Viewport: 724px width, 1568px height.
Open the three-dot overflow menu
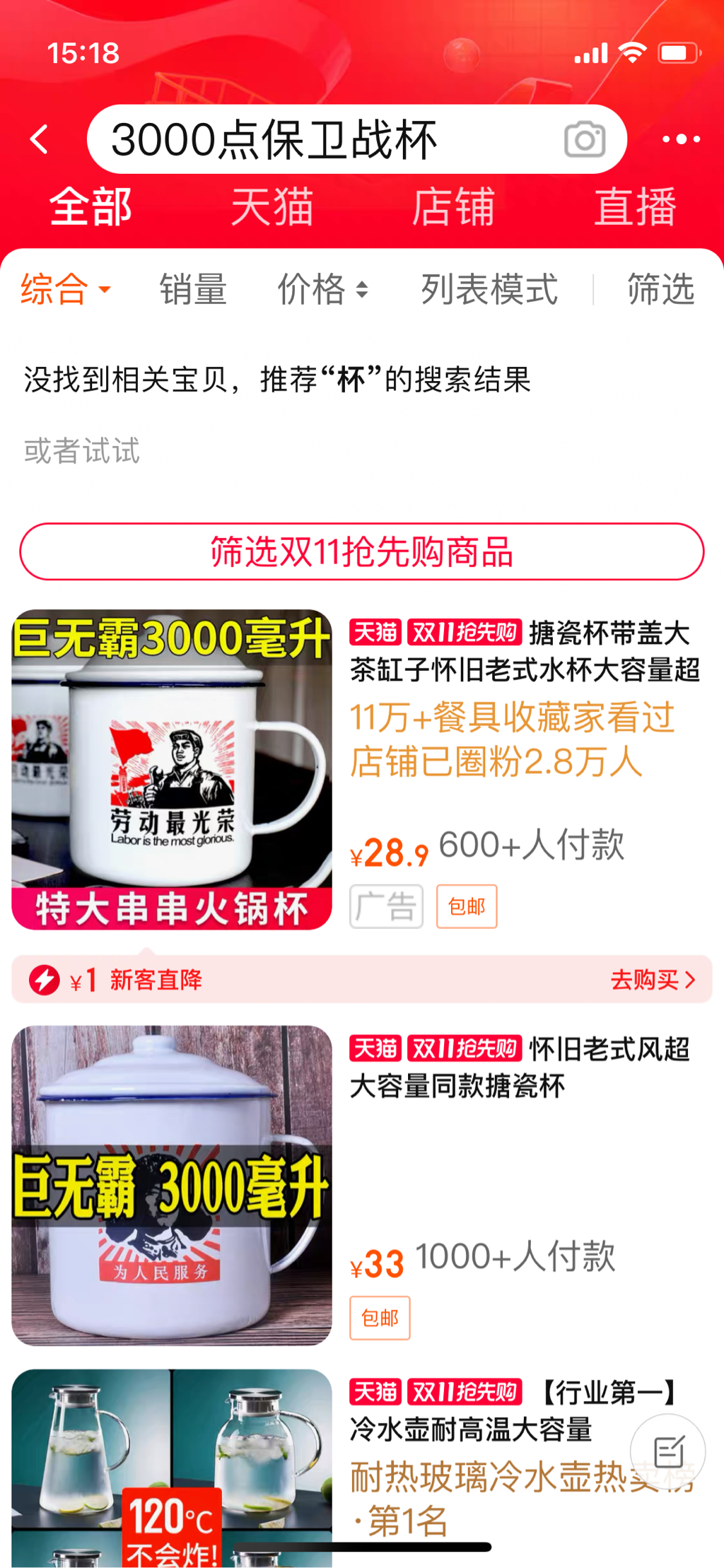681,139
